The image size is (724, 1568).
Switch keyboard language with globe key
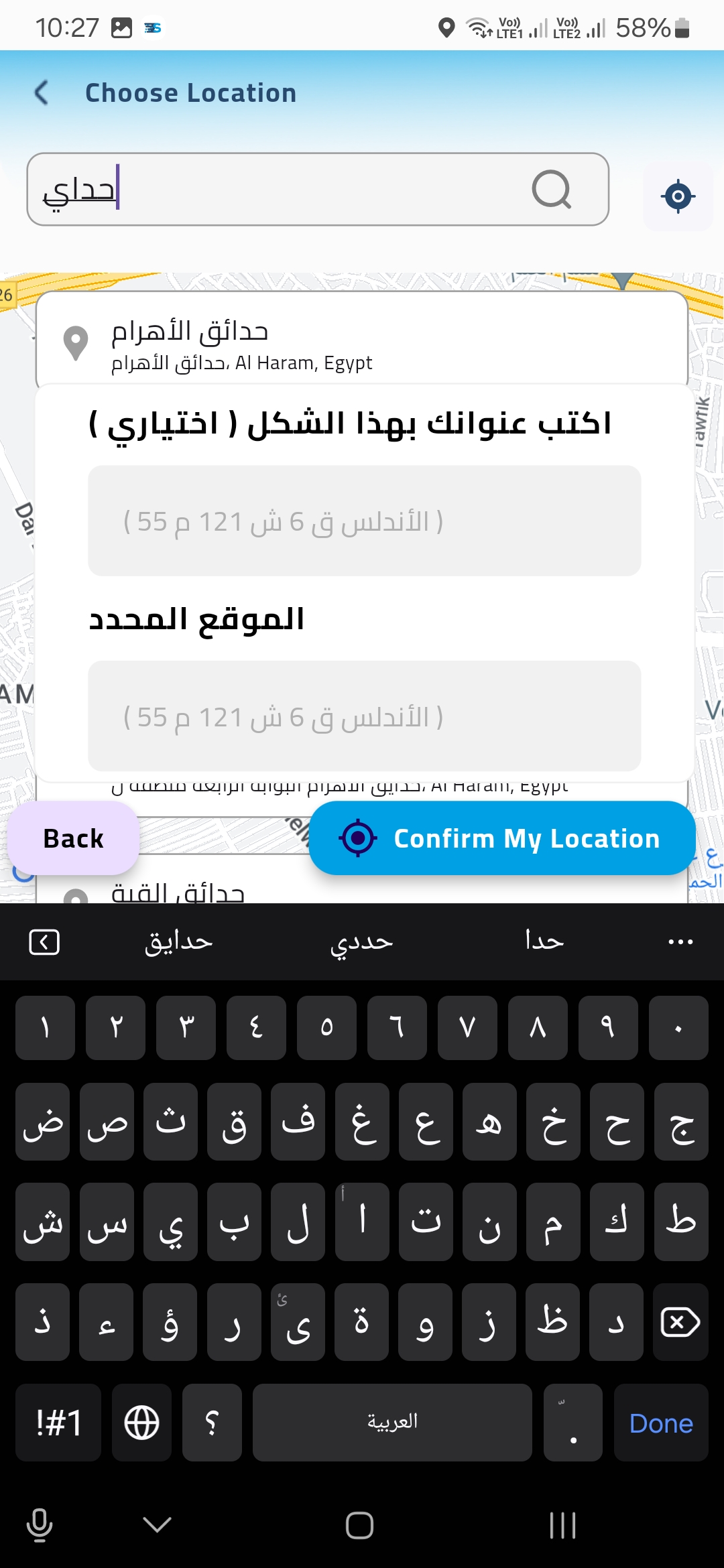(x=141, y=1423)
